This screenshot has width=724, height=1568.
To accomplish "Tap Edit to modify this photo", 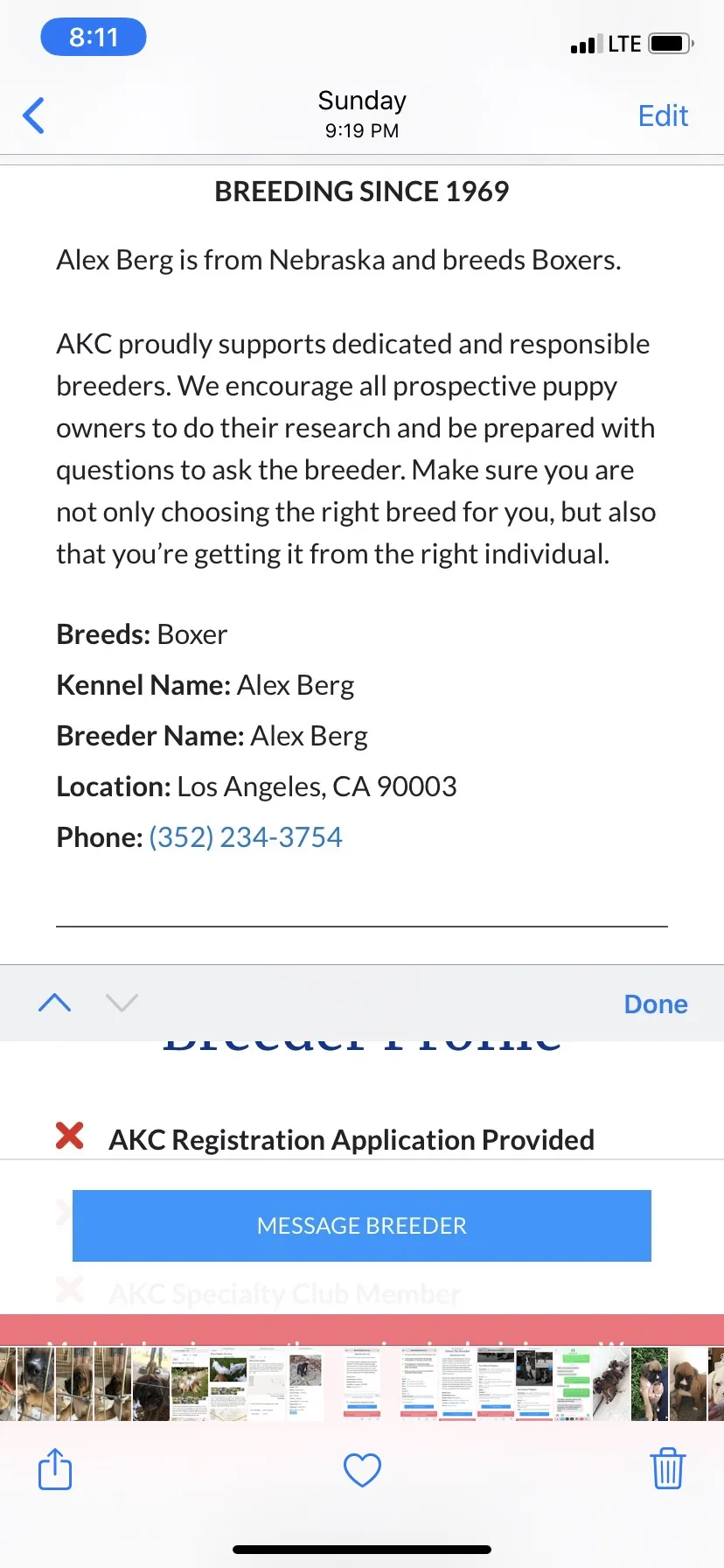I will (x=663, y=115).
